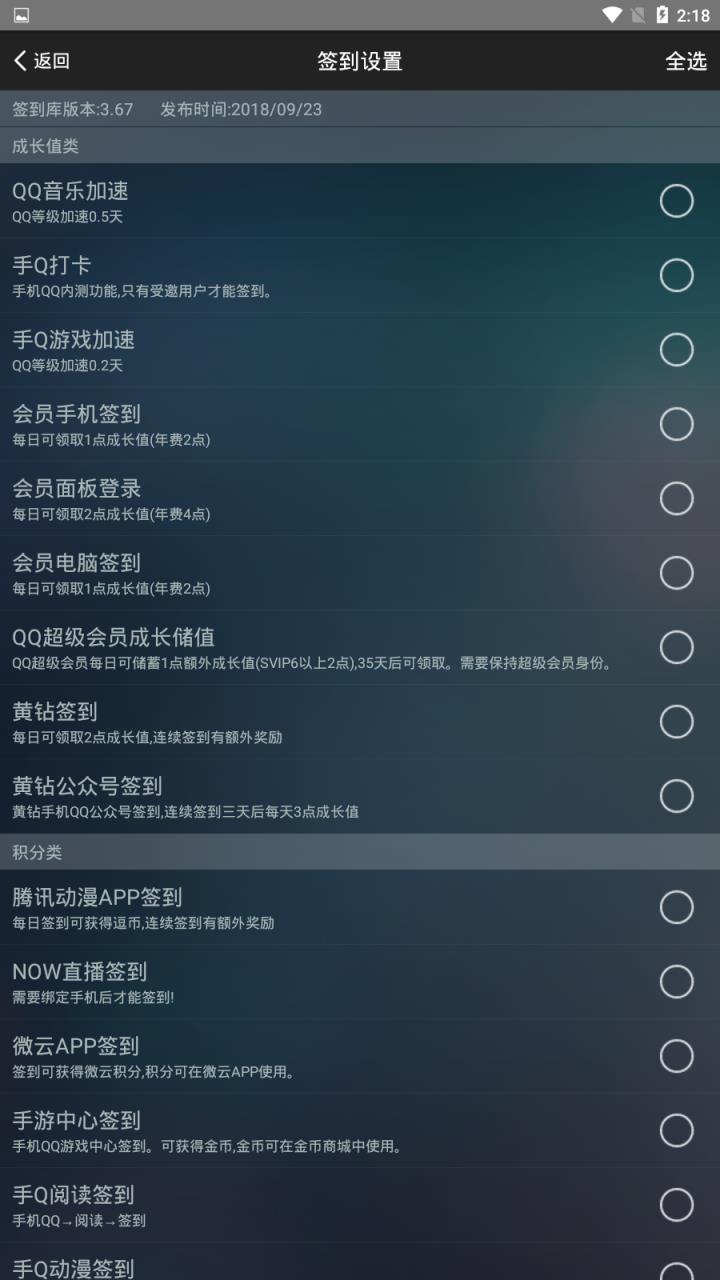Check 黄钻公众号签到
The height and width of the screenshot is (1280, 720).
tap(676, 796)
